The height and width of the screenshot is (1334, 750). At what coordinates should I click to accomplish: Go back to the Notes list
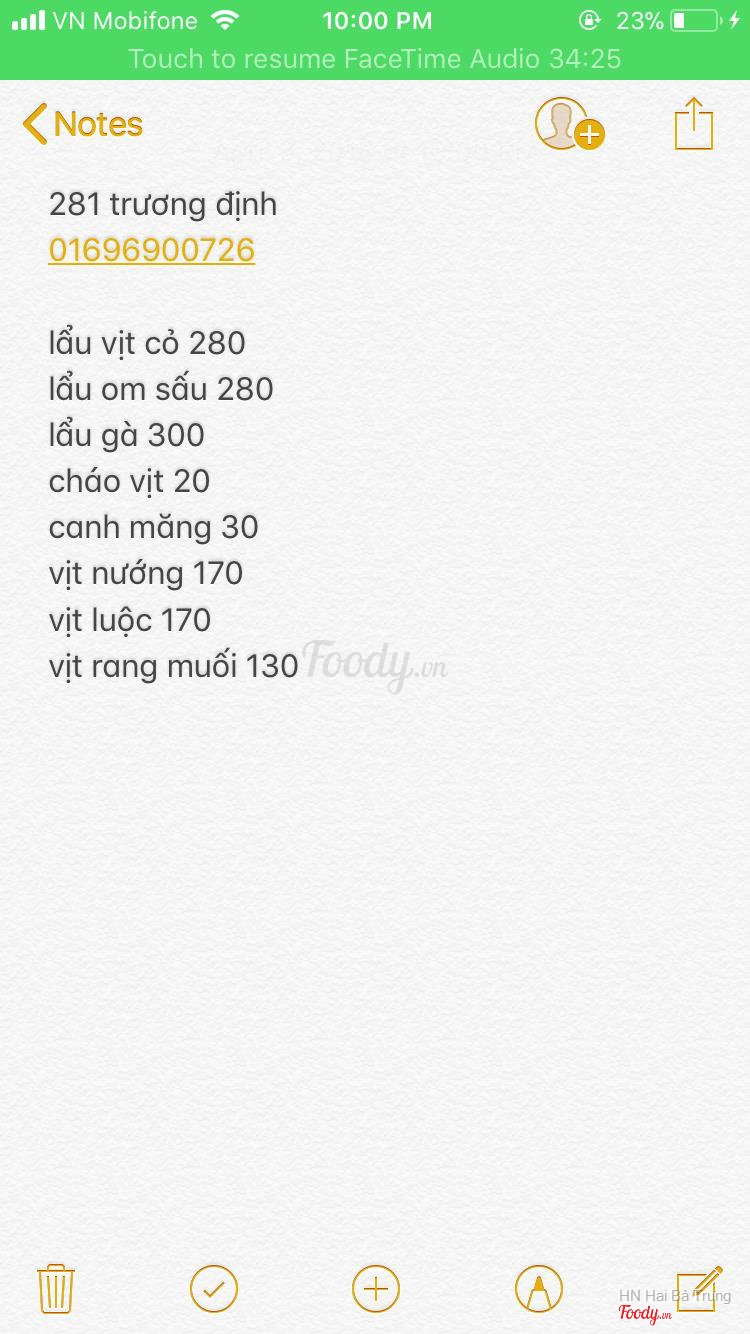[x=82, y=125]
